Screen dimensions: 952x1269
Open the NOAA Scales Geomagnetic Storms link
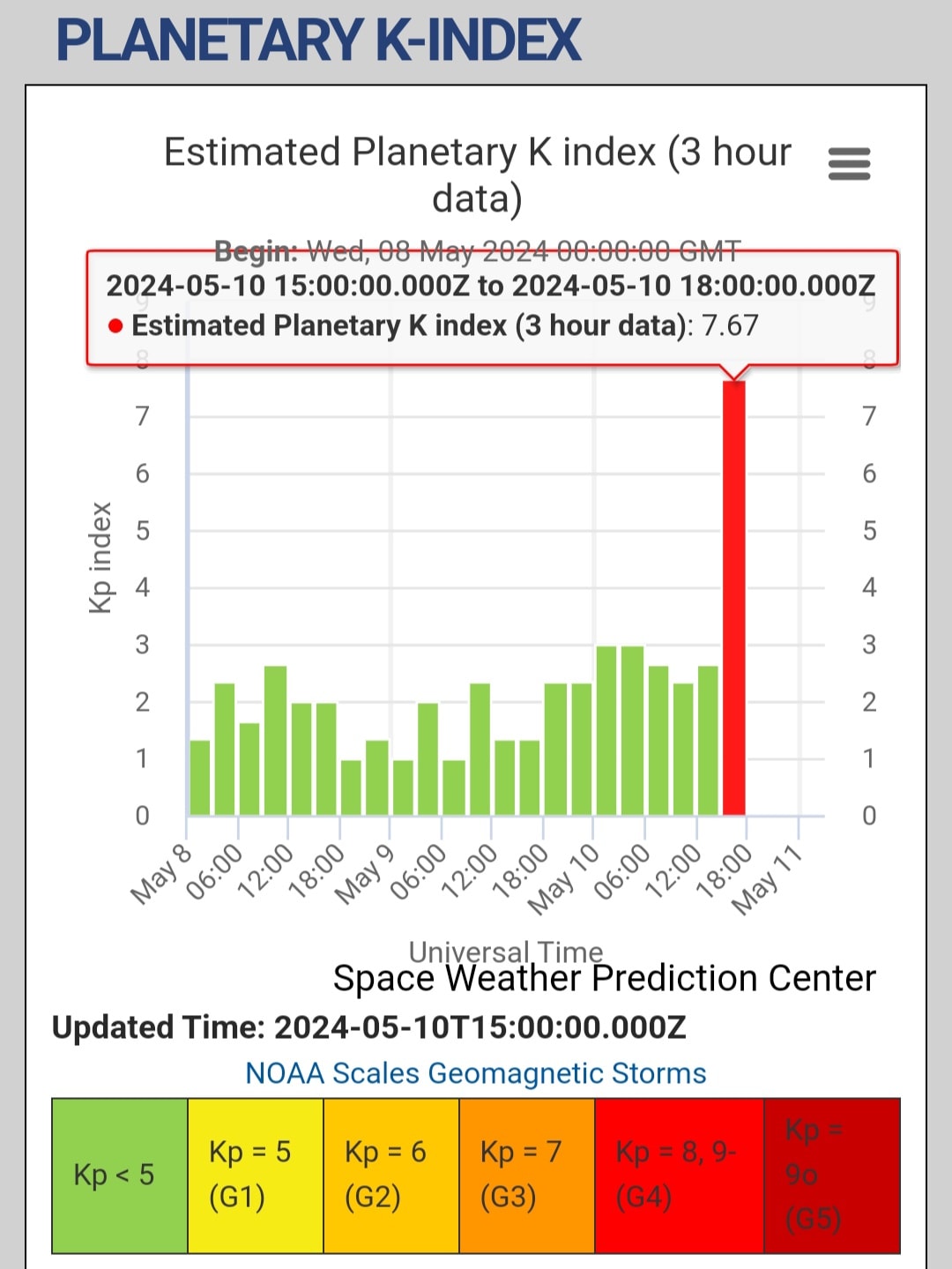click(x=476, y=1073)
